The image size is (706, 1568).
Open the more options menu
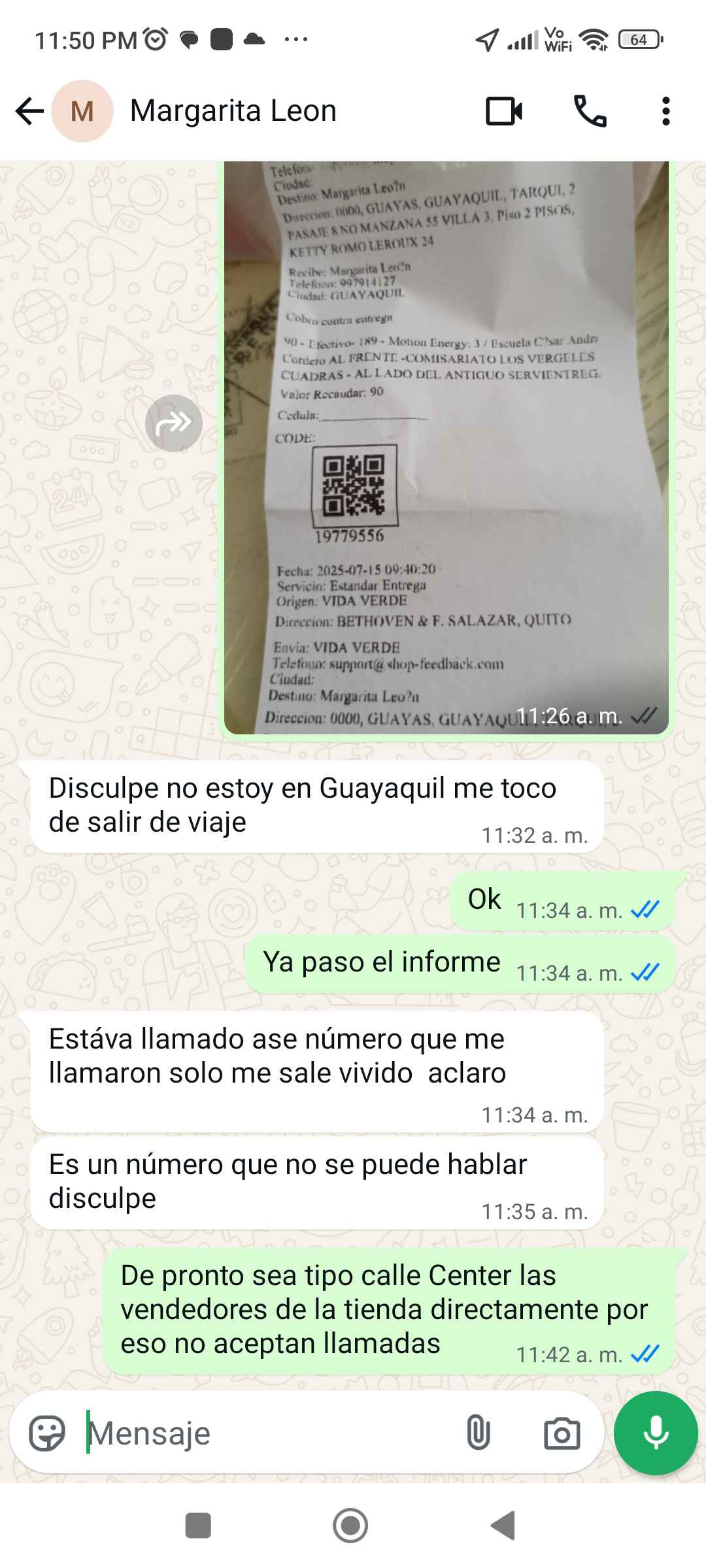665,111
